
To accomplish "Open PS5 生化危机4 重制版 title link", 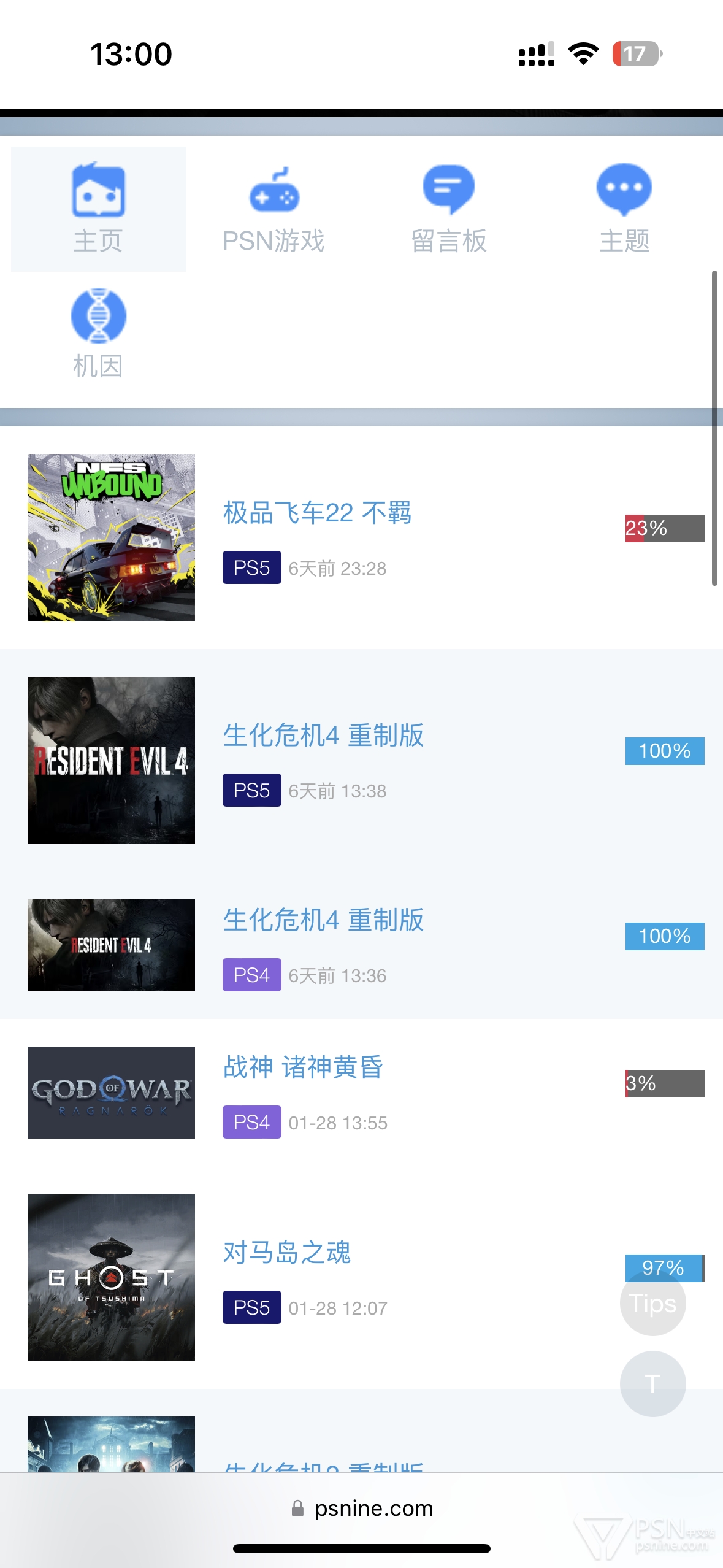I will point(323,735).
